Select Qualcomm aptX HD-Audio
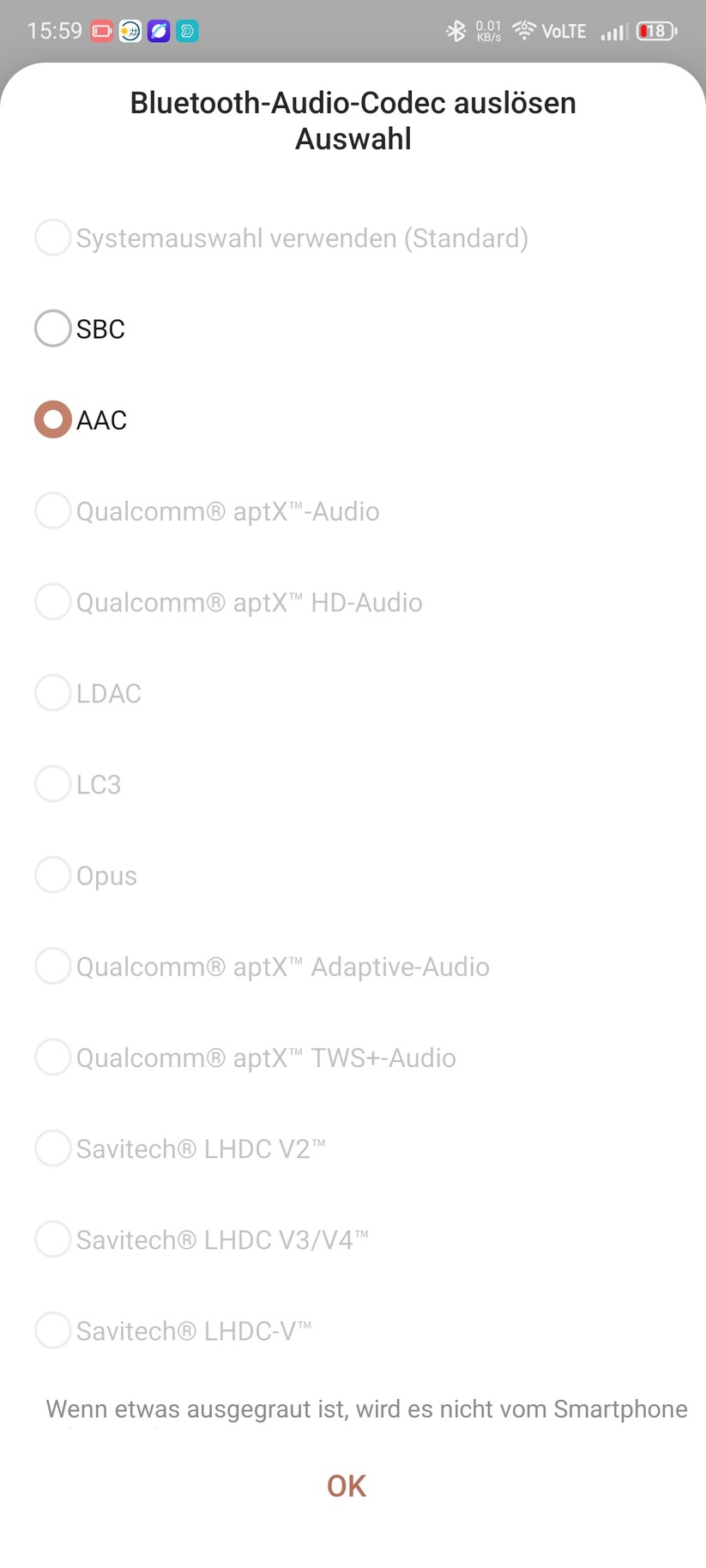The image size is (706, 1568). pos(52,601)
